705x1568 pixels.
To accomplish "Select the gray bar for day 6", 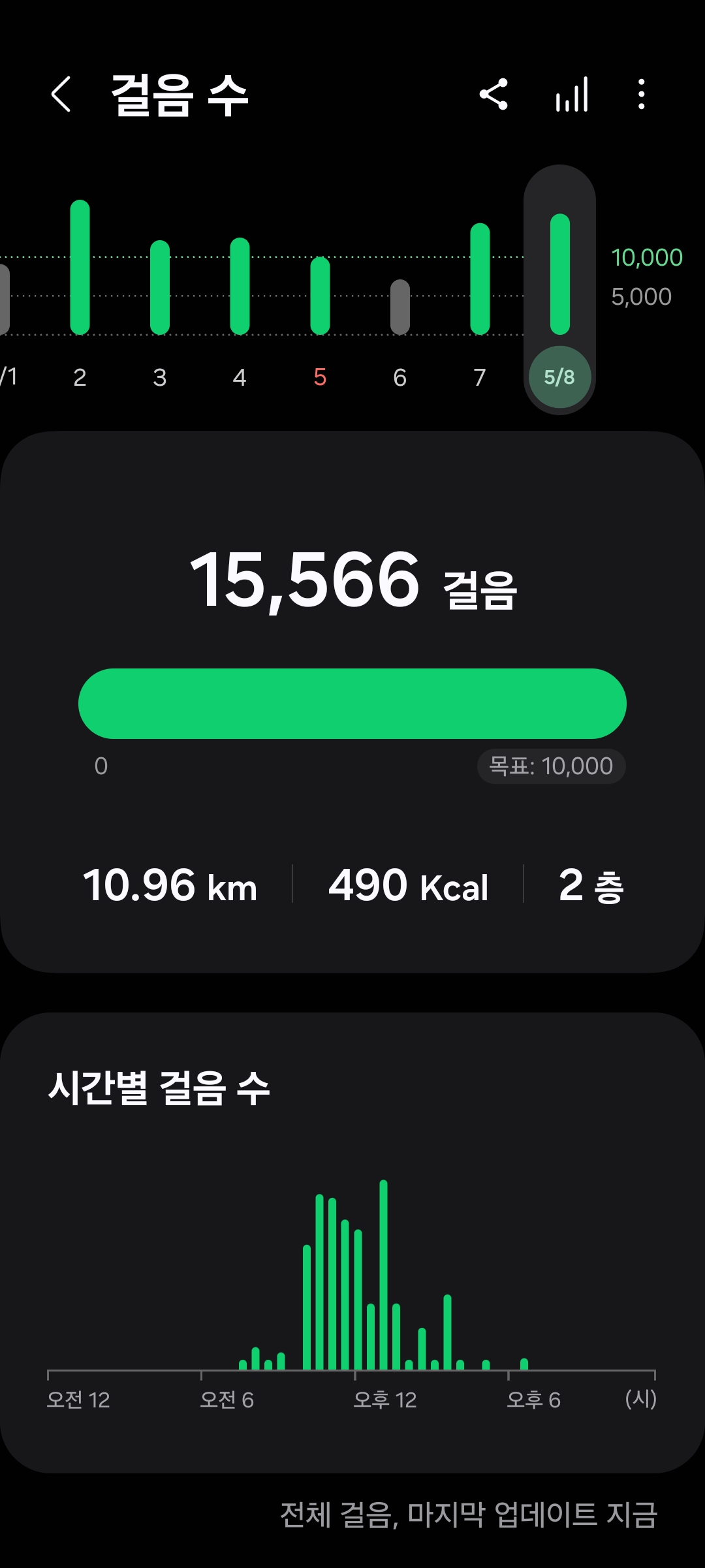I will [400, 307].
